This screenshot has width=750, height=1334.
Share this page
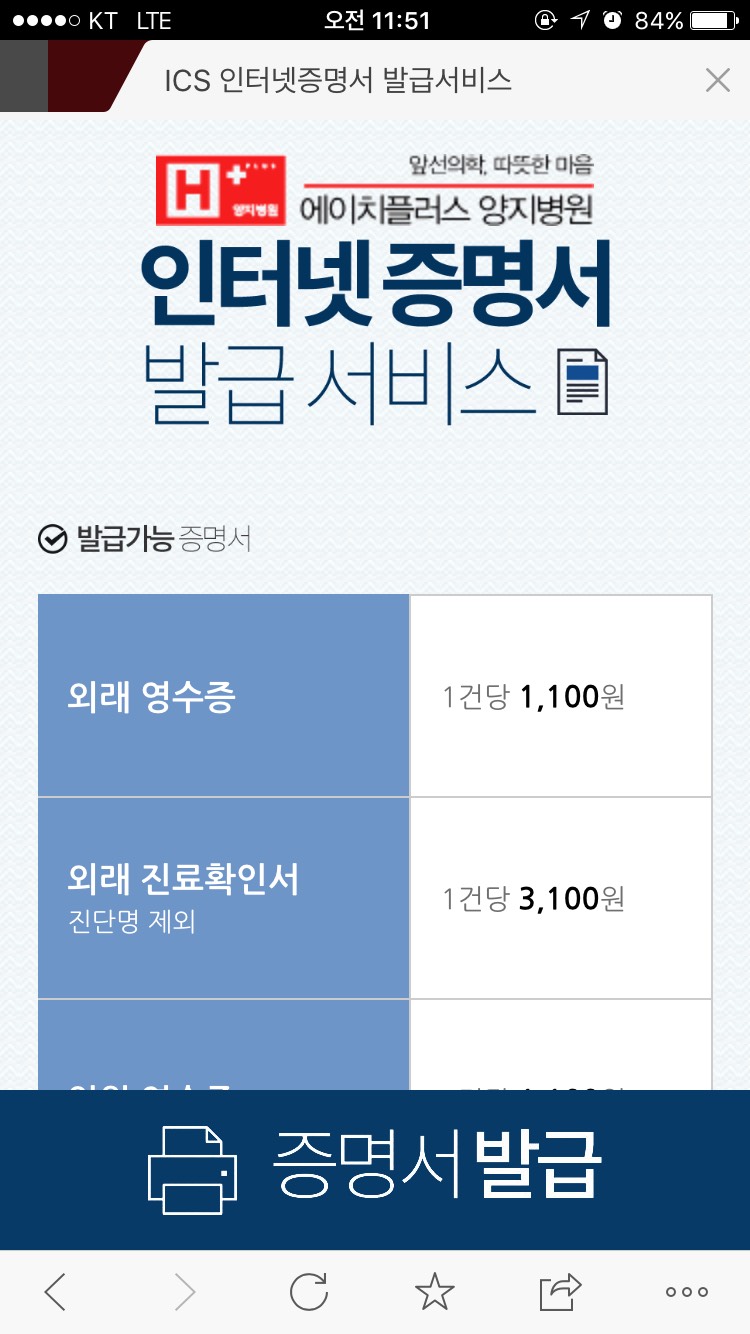560,1292
